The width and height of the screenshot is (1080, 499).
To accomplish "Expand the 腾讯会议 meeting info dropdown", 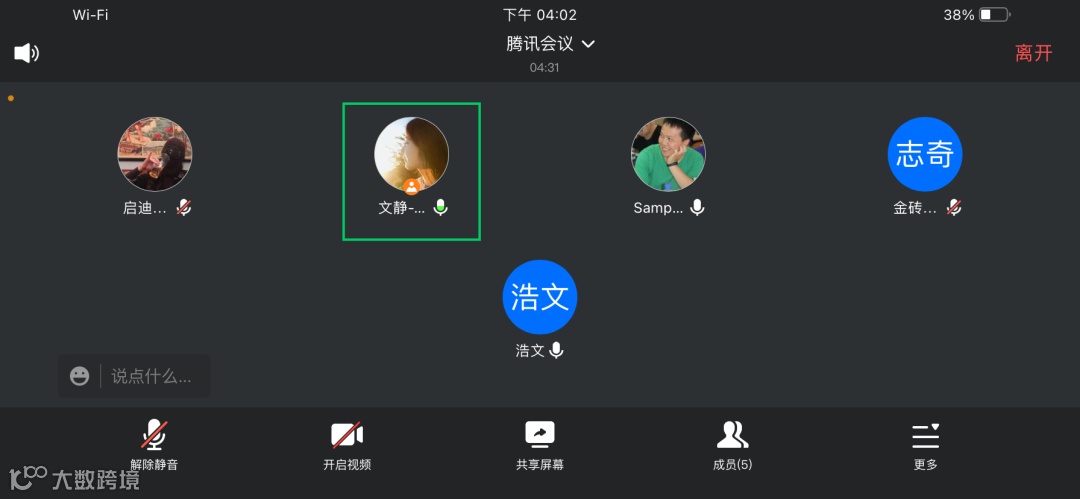I will click(x=551, y=44).
